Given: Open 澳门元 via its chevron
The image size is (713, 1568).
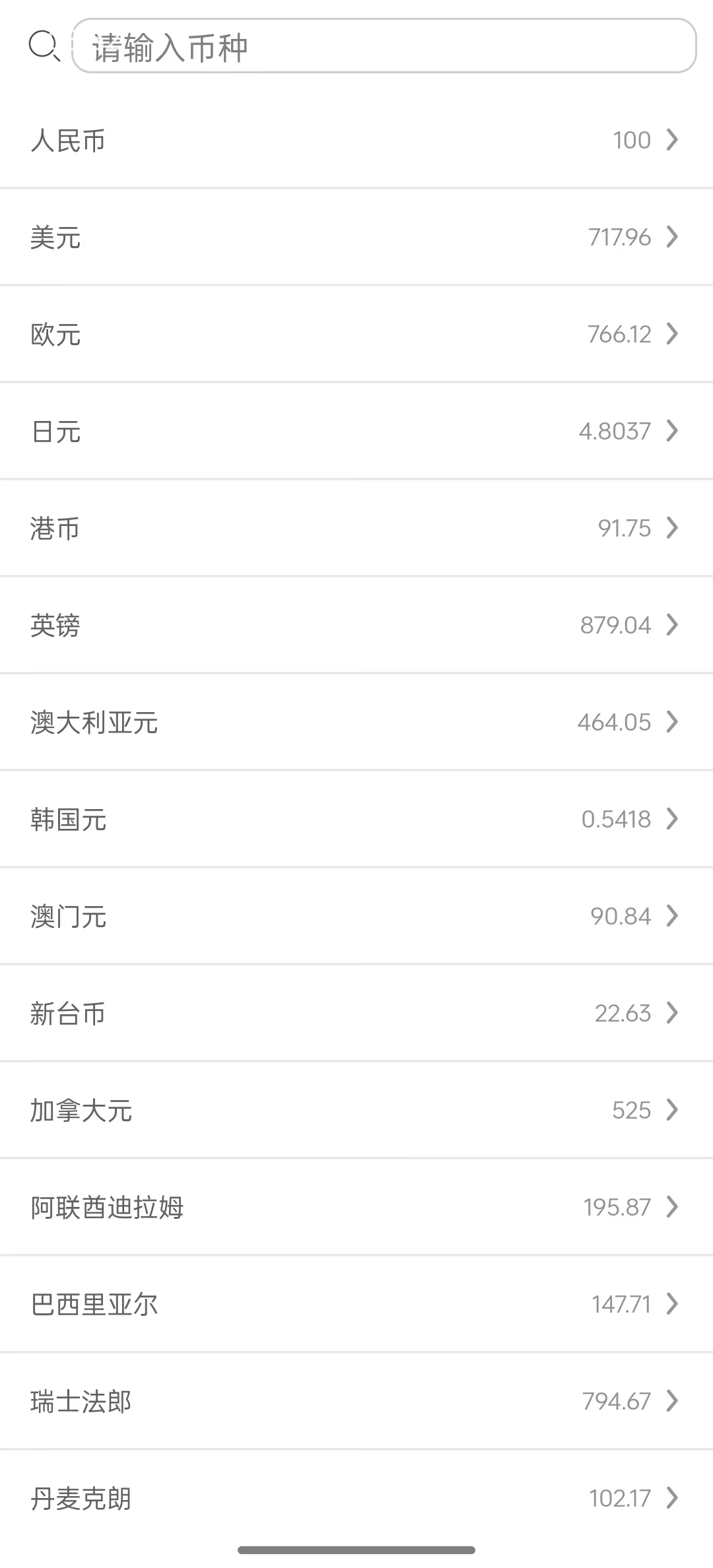Looking at the screenshot, I should pos(672,916).
